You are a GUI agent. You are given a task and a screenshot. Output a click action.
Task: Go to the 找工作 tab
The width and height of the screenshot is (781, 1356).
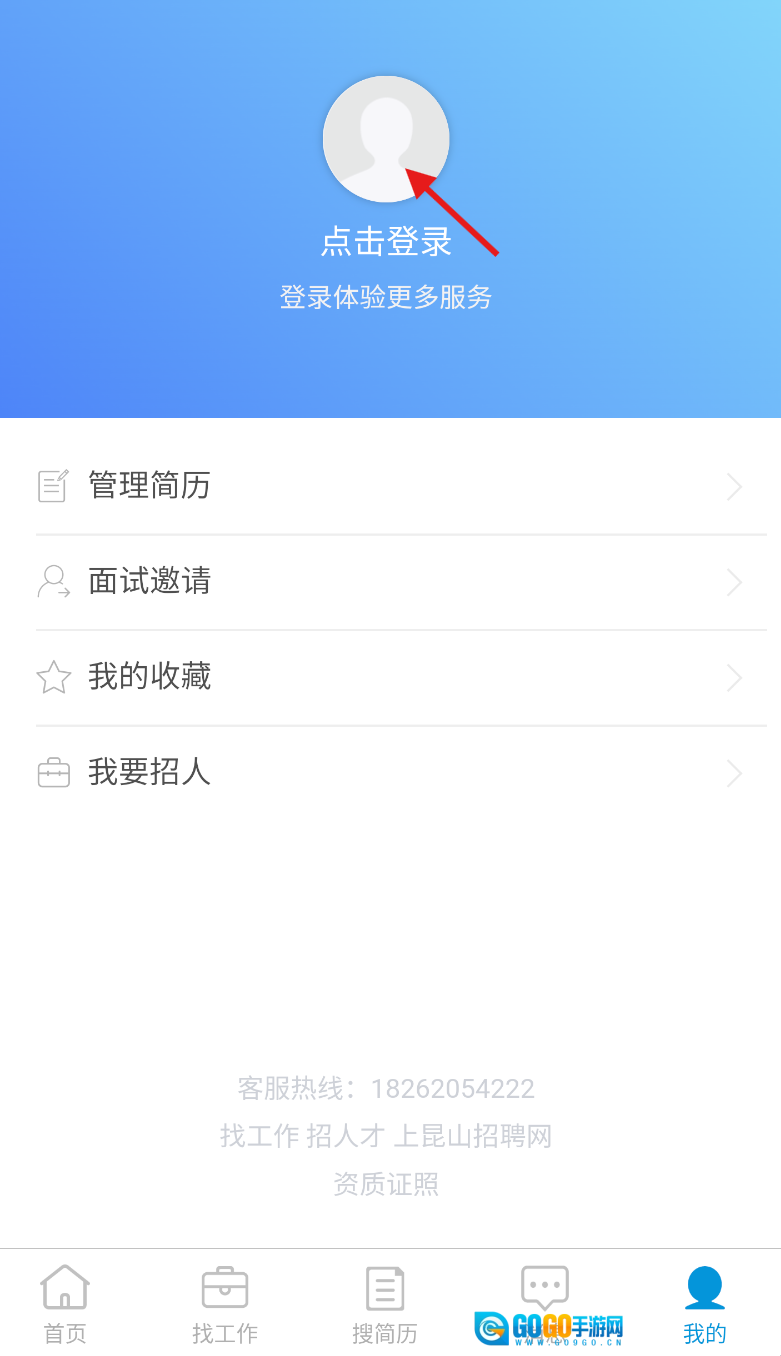(225, 1303)
